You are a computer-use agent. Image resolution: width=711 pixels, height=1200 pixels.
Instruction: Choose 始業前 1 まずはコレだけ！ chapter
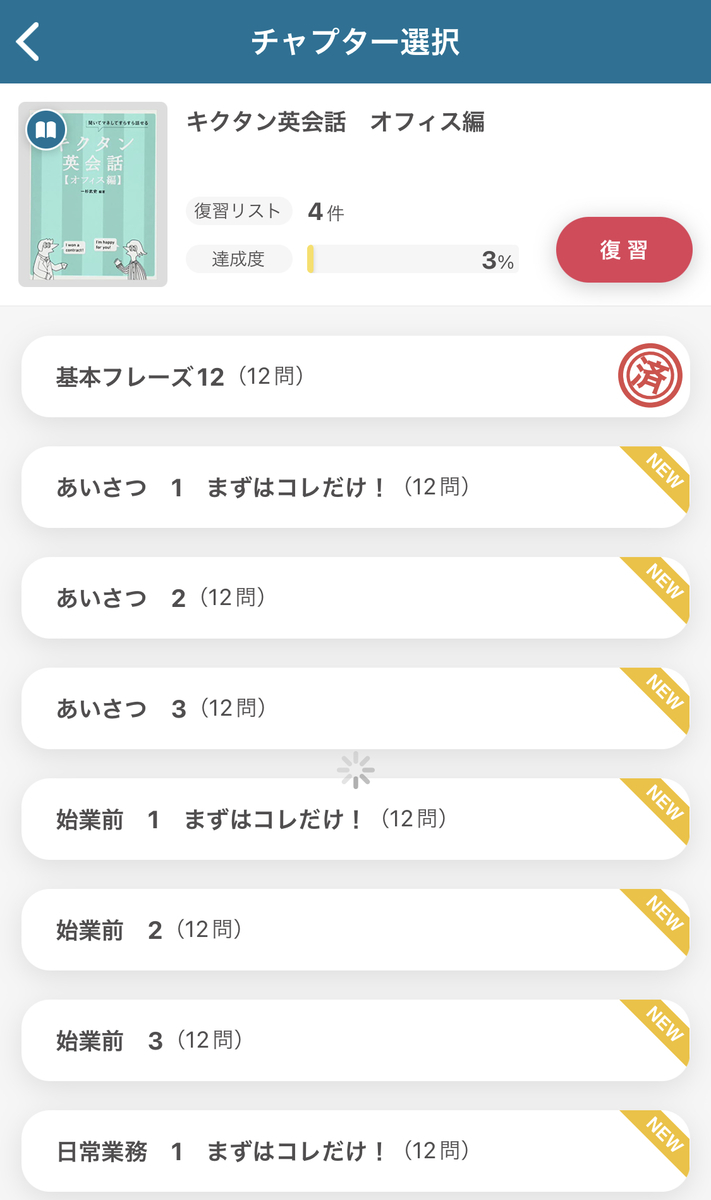click(355, 819)
